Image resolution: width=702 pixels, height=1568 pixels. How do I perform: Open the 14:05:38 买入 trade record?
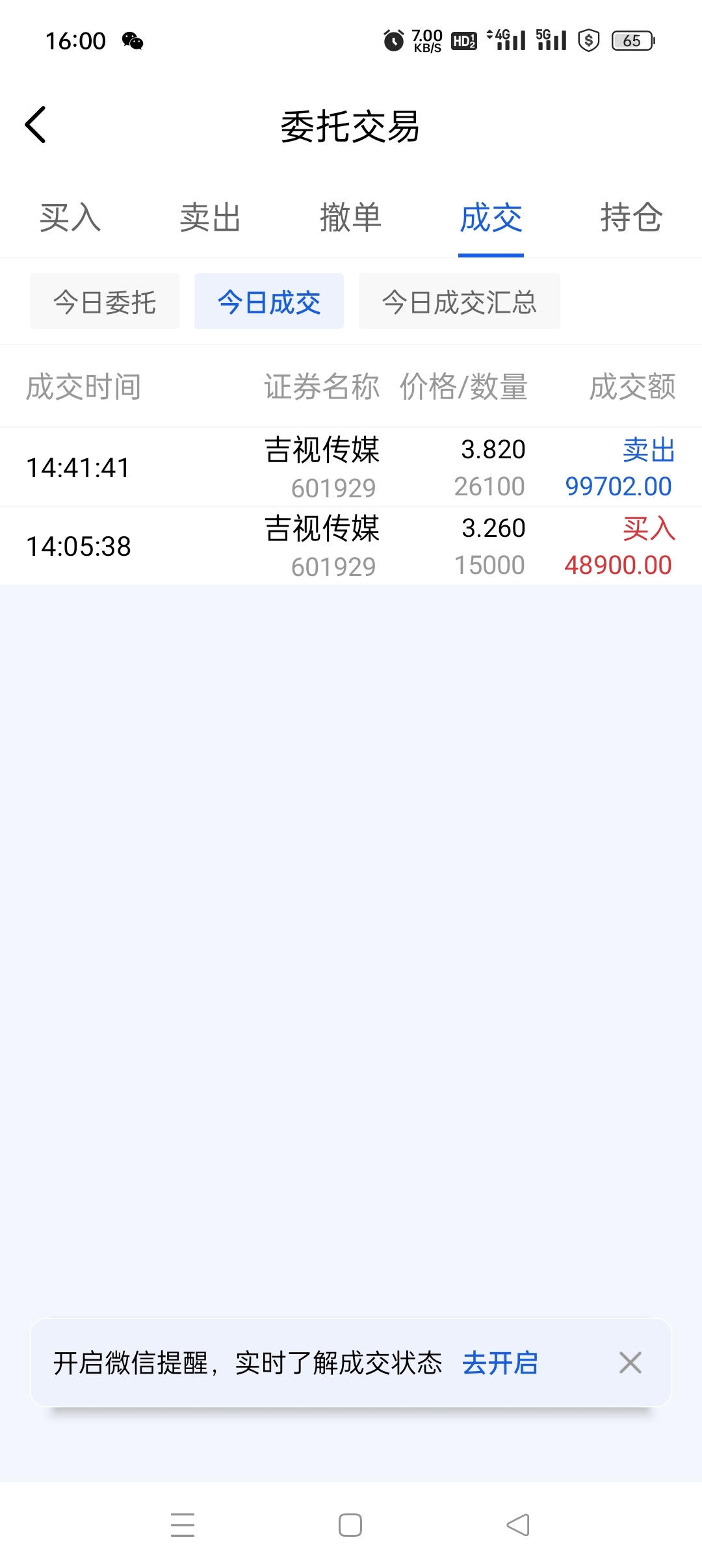tap(351, 545)
